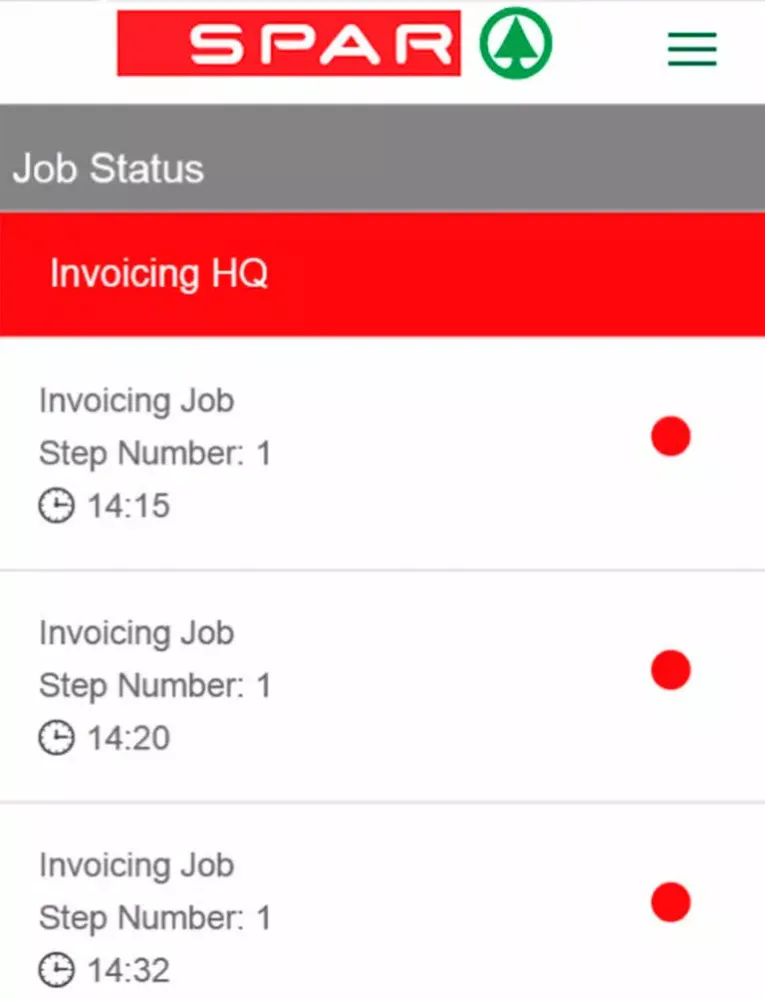Click the clock icon next to 14:32
Image resolution: width=765 pixels, height=1000 pixels.
57,971
